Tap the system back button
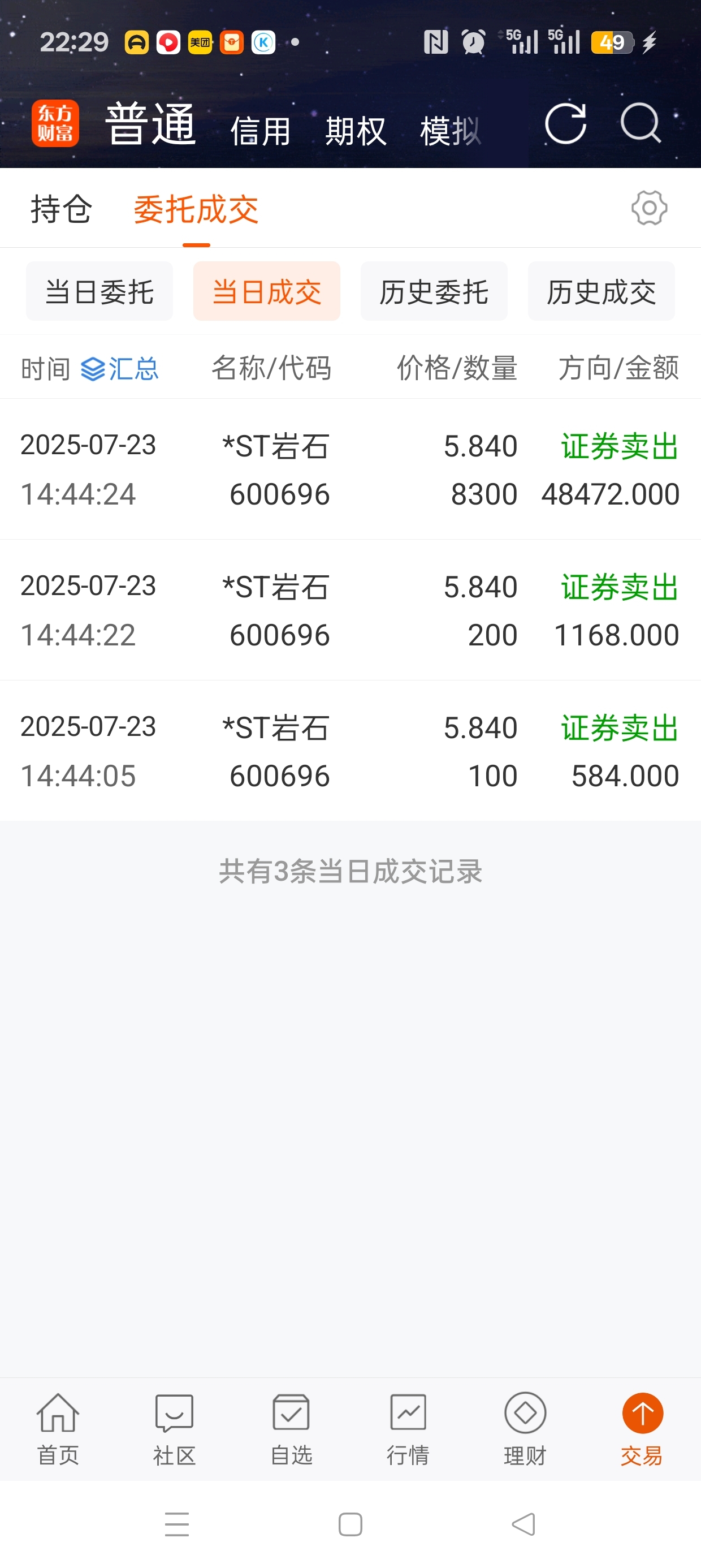Viewport: 701px width, 1568px height. (x=523, y=1524)
